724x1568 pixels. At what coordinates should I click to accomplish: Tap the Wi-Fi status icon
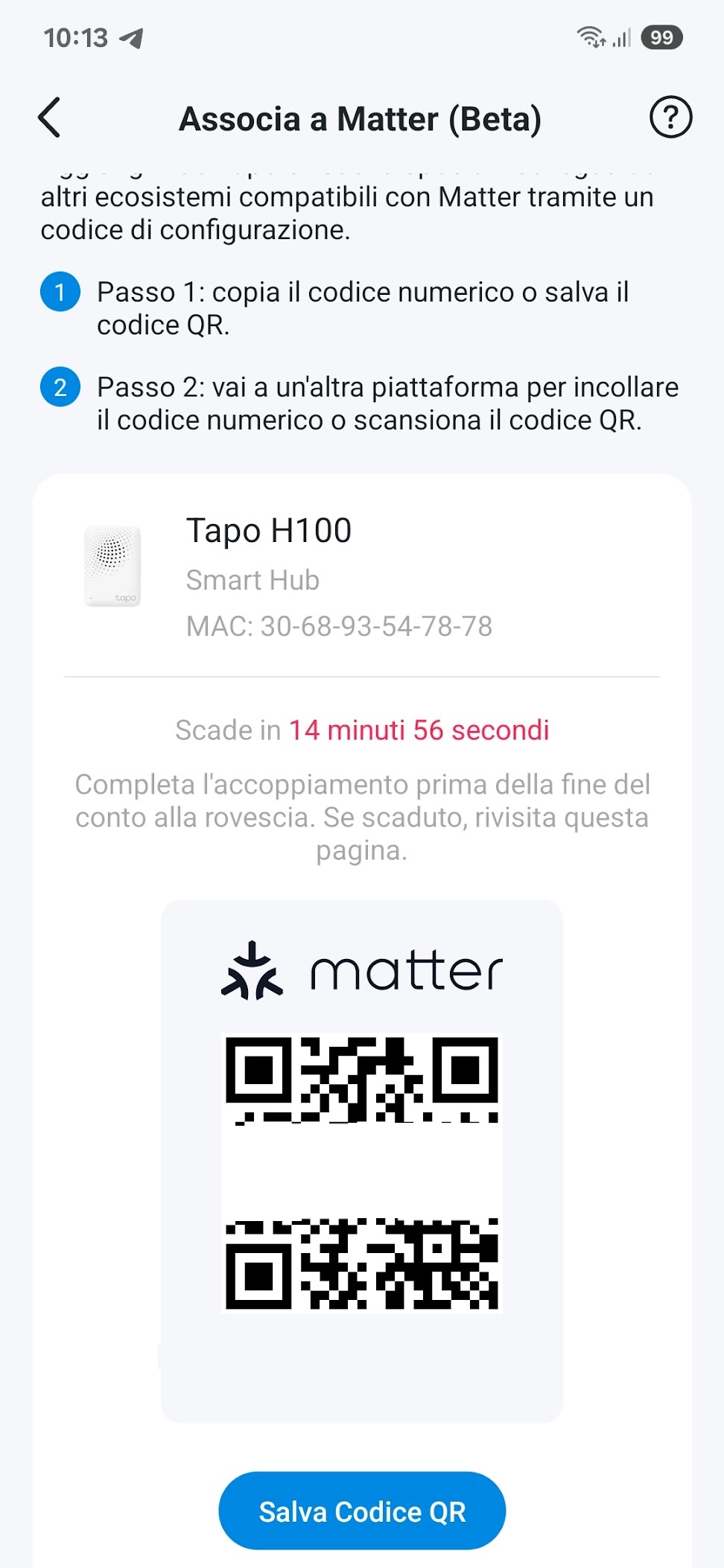click(x=591, y=36)
